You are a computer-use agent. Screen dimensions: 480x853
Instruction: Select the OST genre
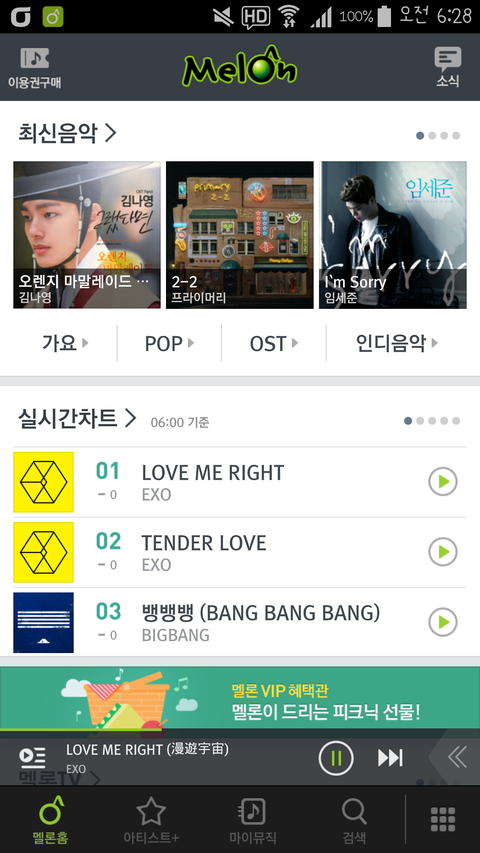(274, 343)
